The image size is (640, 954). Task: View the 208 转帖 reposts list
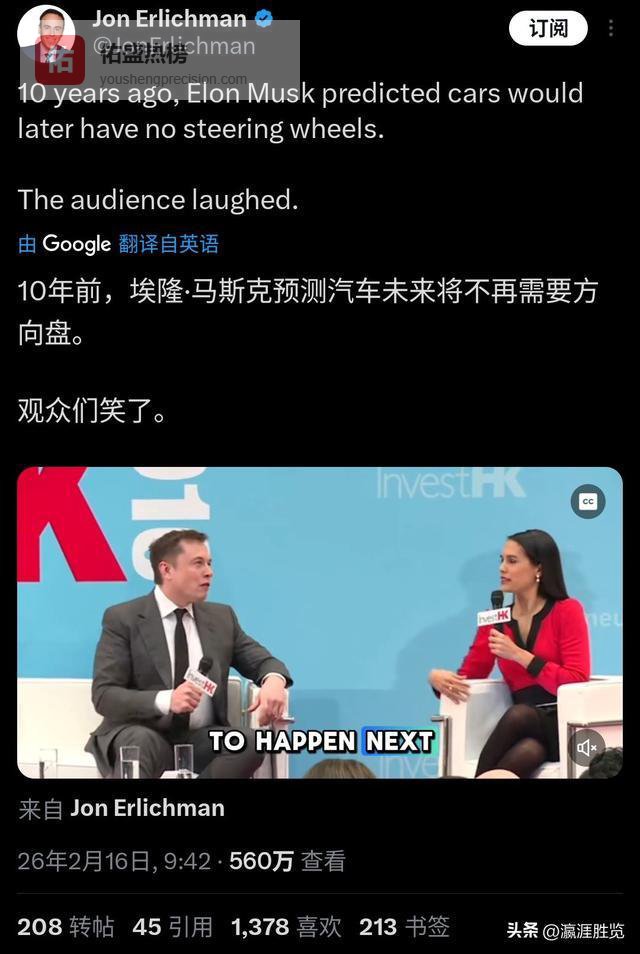click(65, 927)
